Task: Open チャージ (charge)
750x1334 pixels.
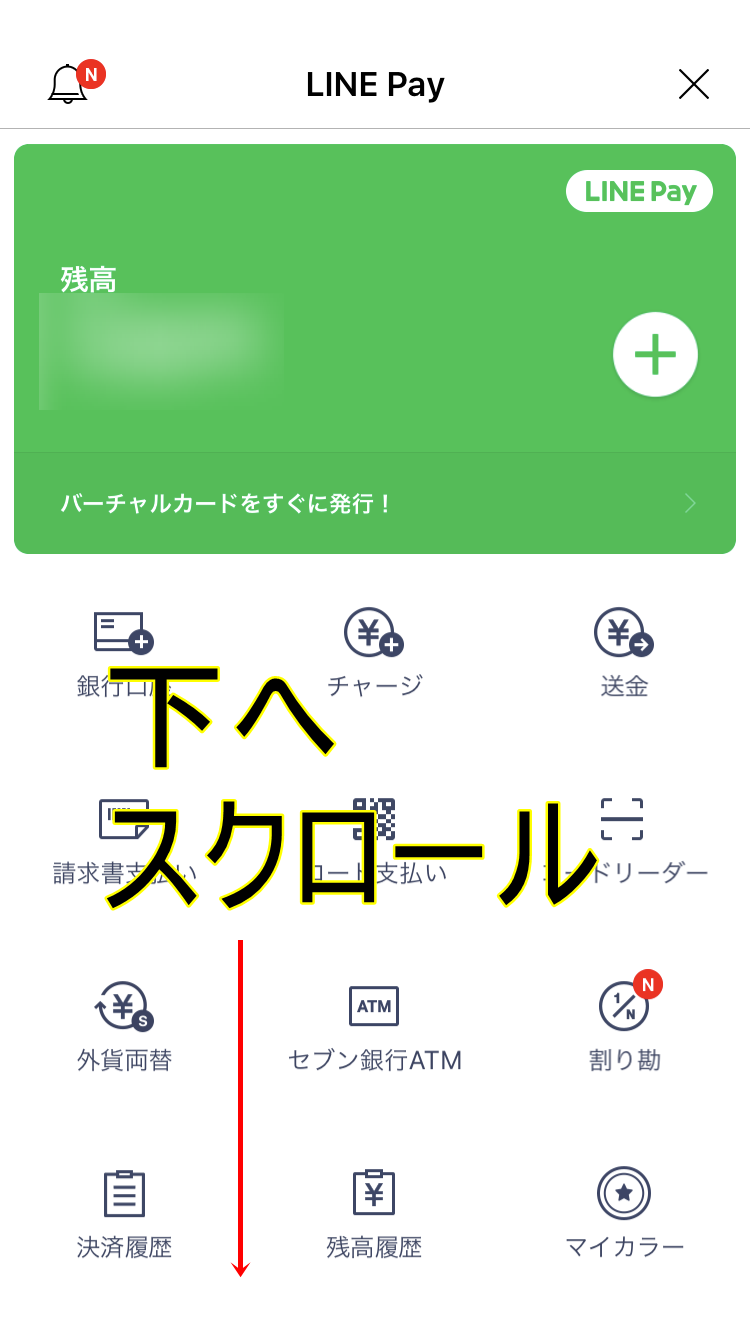Action: point(375,650)
